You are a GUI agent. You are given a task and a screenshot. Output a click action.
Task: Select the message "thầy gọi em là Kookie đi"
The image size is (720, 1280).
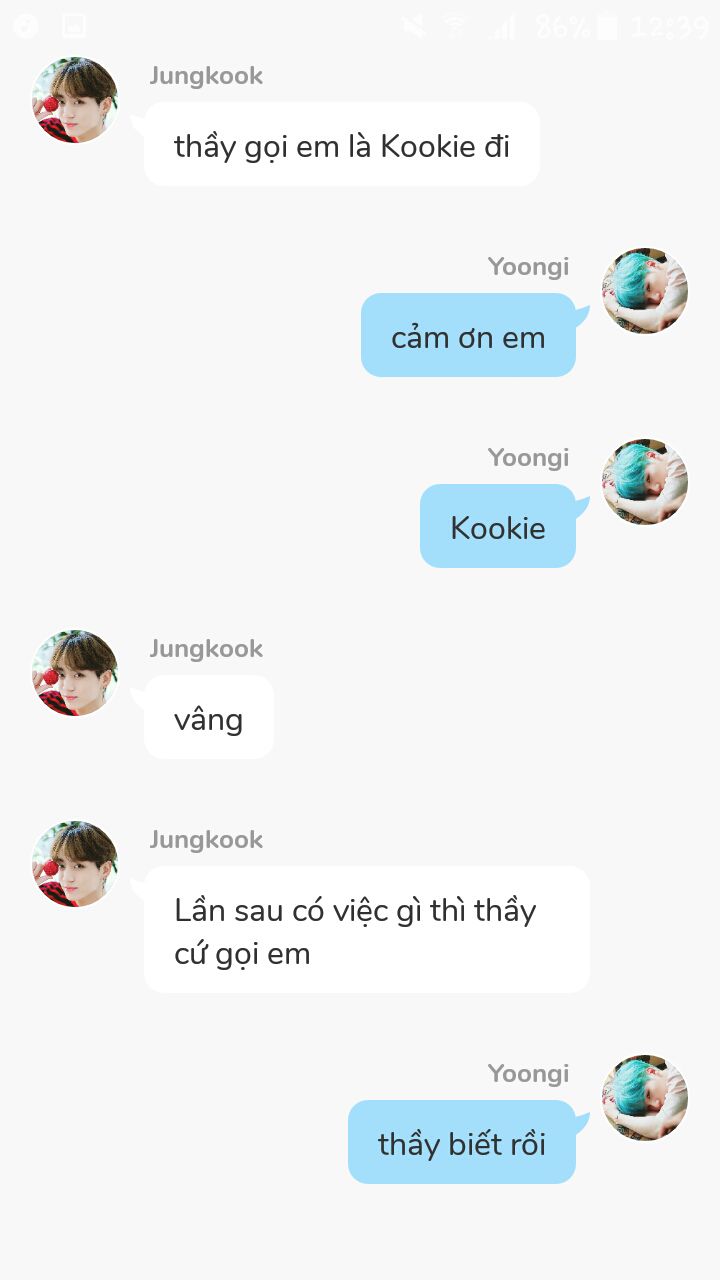click(342, 145)
